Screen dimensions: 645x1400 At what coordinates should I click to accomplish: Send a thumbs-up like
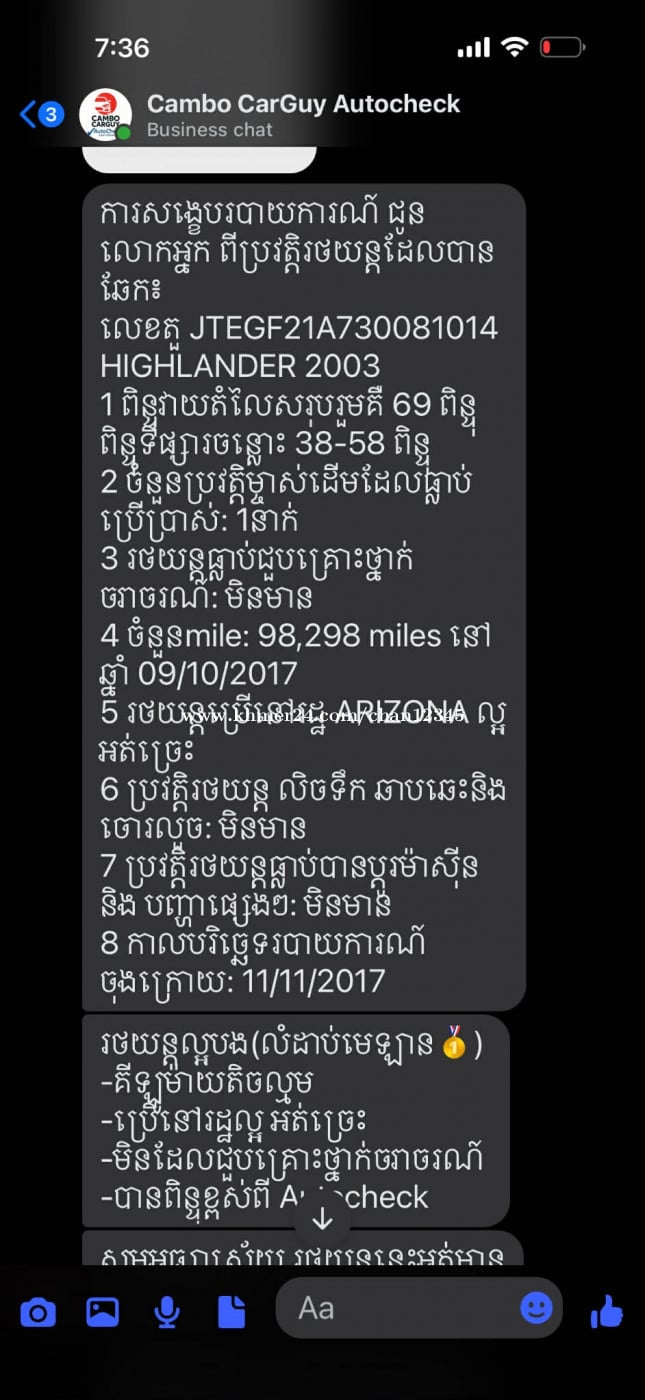coord(607,1310)
